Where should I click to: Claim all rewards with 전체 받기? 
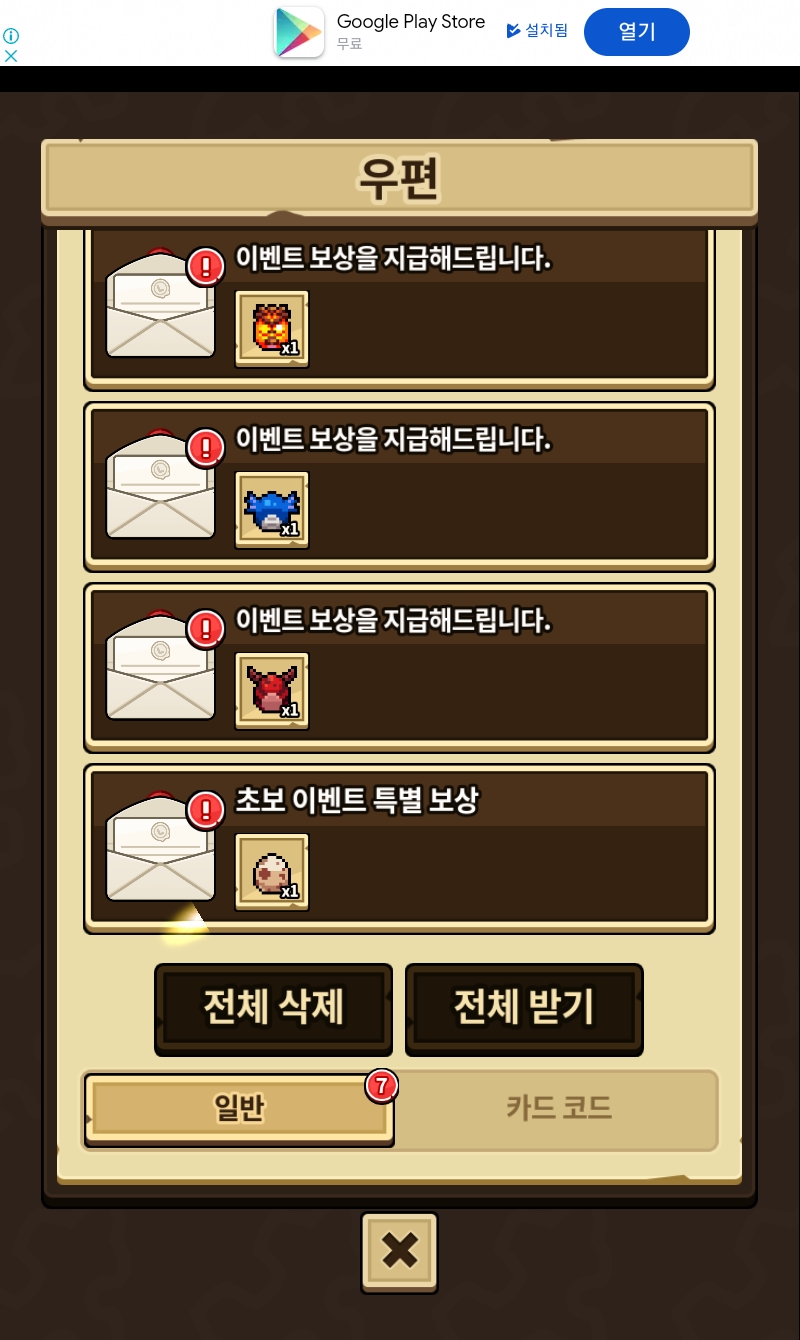coord(523,1008)
